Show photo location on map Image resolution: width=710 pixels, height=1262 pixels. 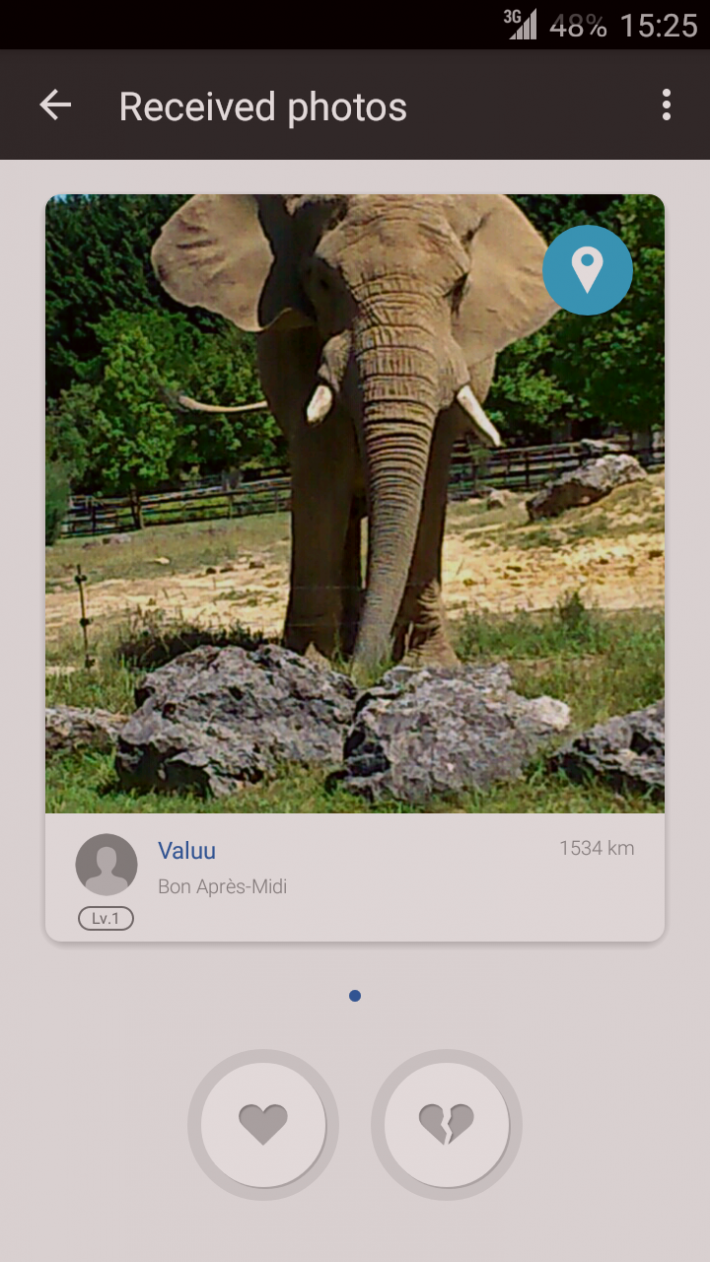(587, 270)
